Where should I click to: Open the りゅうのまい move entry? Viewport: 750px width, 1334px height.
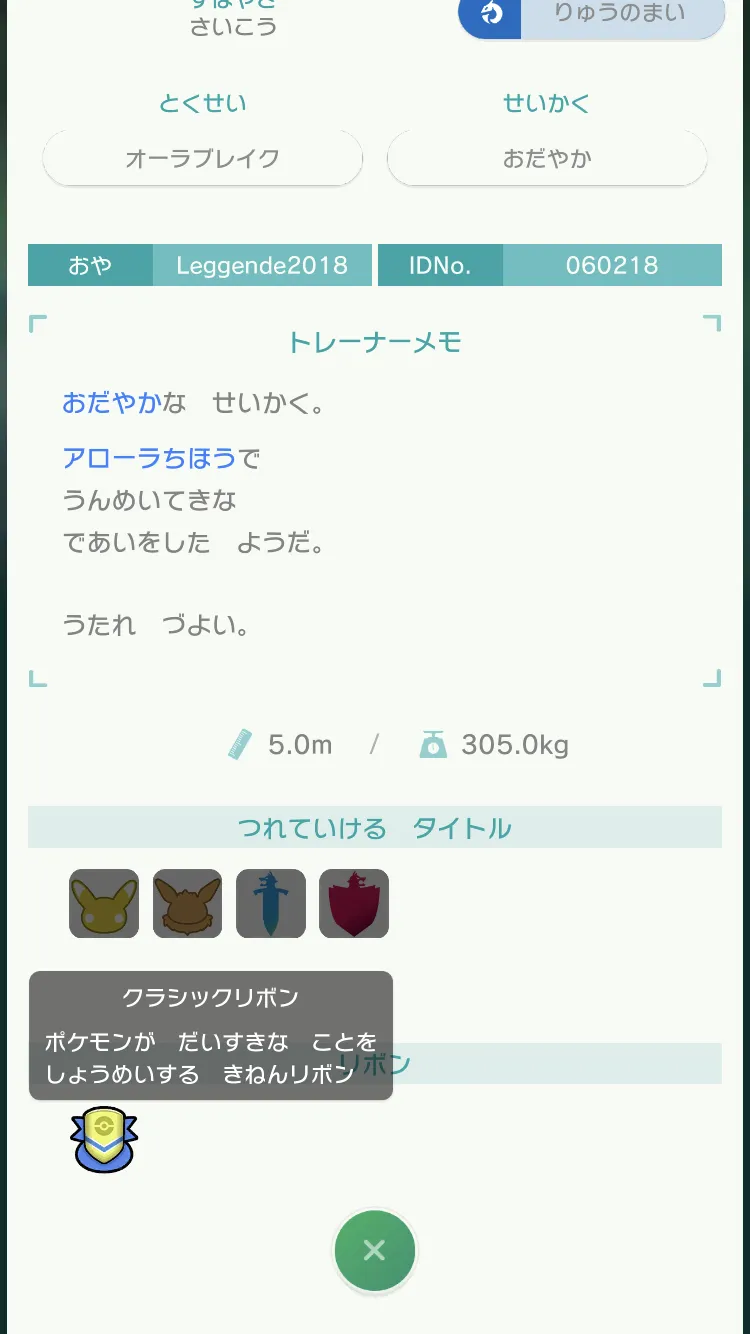click(x=591, y=14)
